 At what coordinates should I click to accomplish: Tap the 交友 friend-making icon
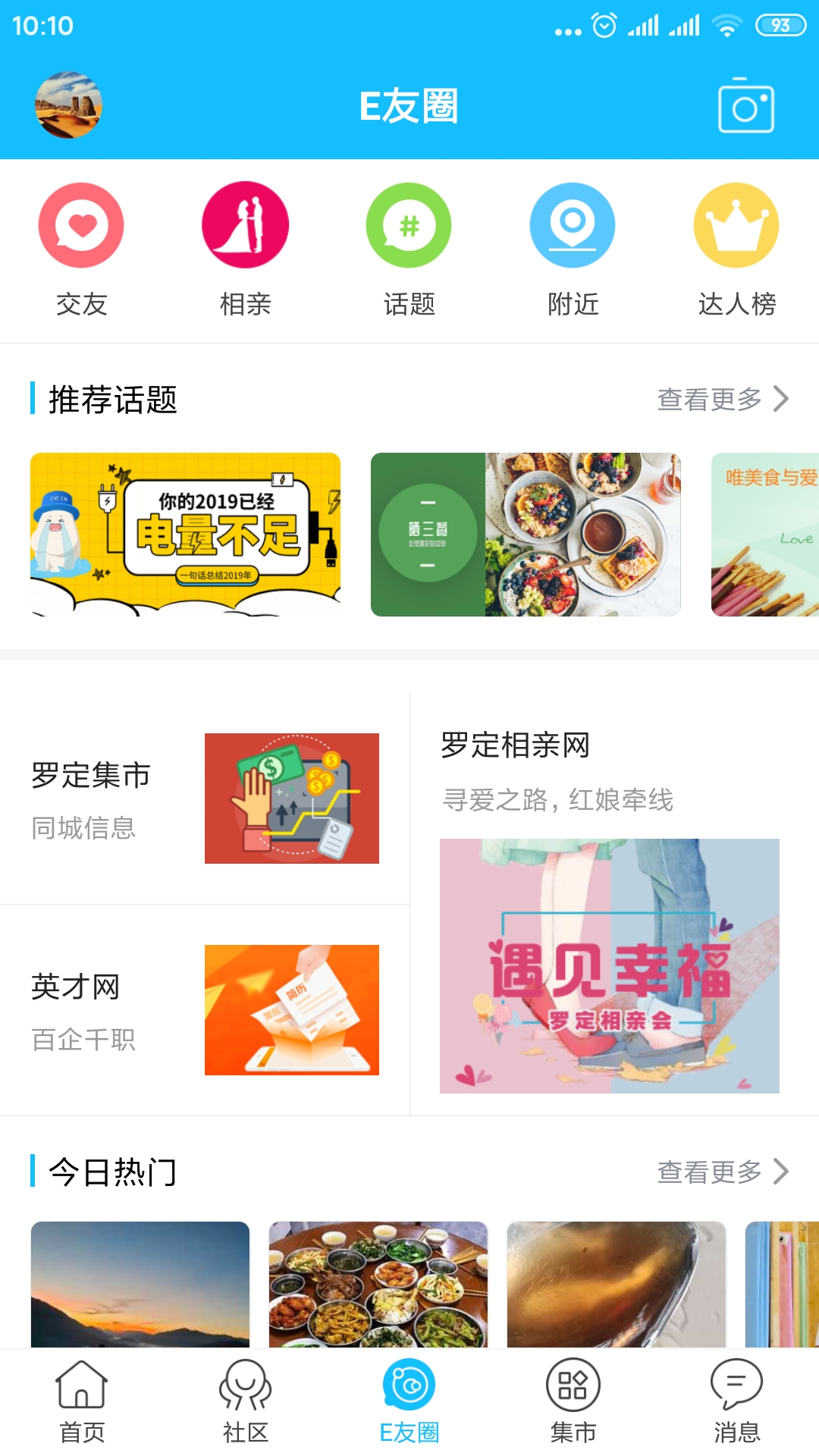[x=81, y=225]
